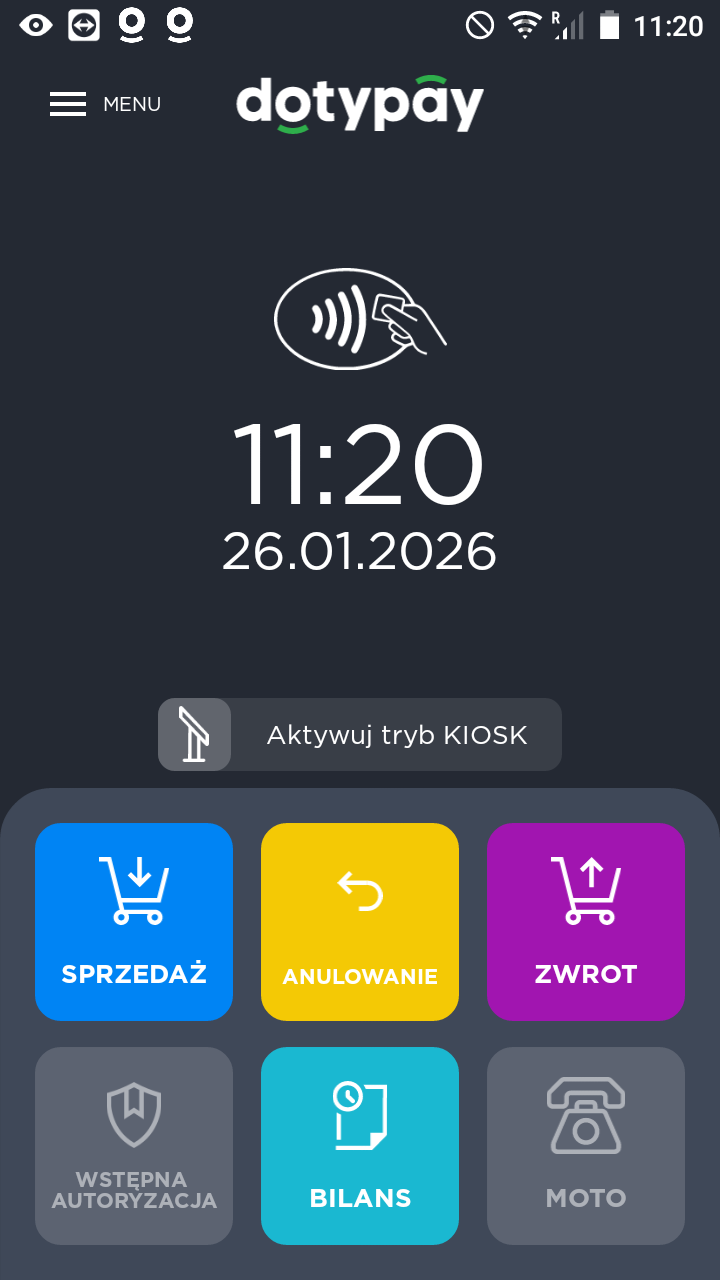The image size is (720, 1280).
Task: Open the yellow ANULOWANIE tile
Action: click(360, 921)
